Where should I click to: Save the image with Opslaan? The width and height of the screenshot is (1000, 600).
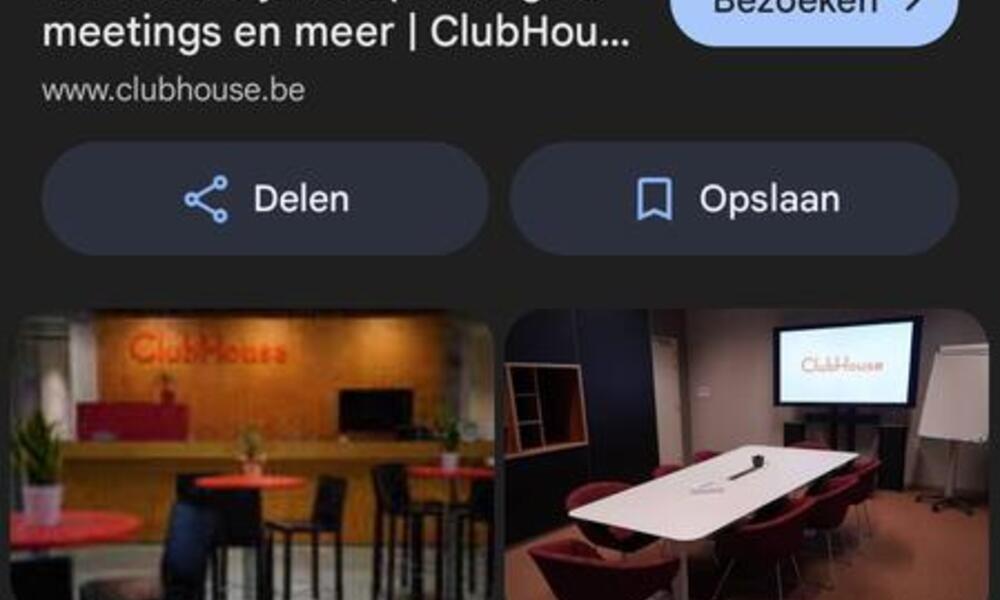(x=734, y=199)
